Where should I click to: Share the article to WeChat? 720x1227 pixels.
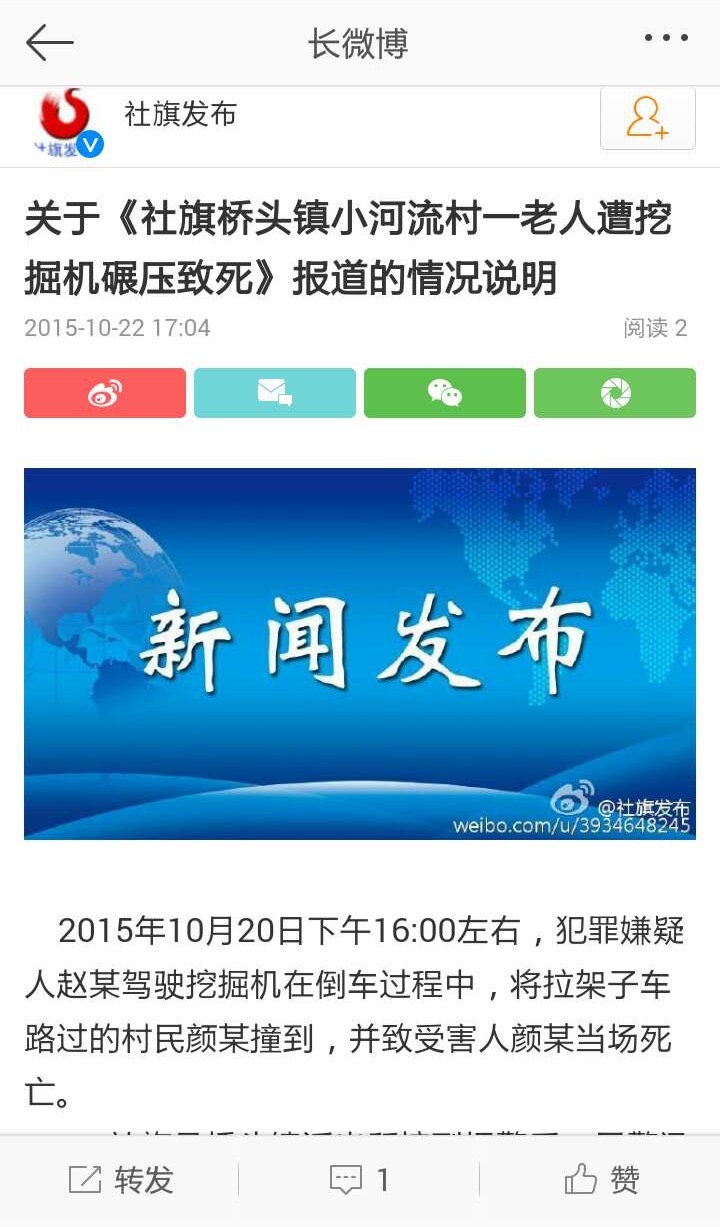pos(444,393)
